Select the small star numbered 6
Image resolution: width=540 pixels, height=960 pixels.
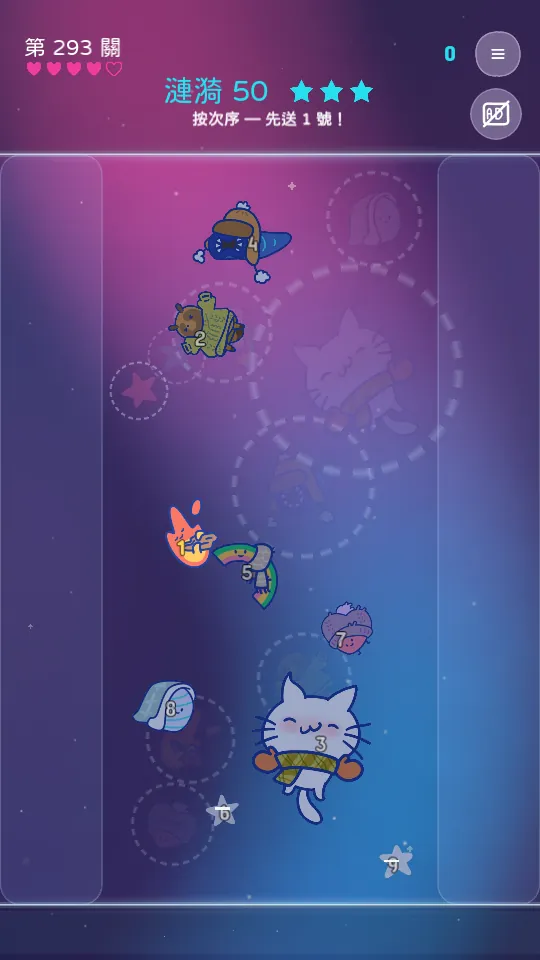[223, 811]
